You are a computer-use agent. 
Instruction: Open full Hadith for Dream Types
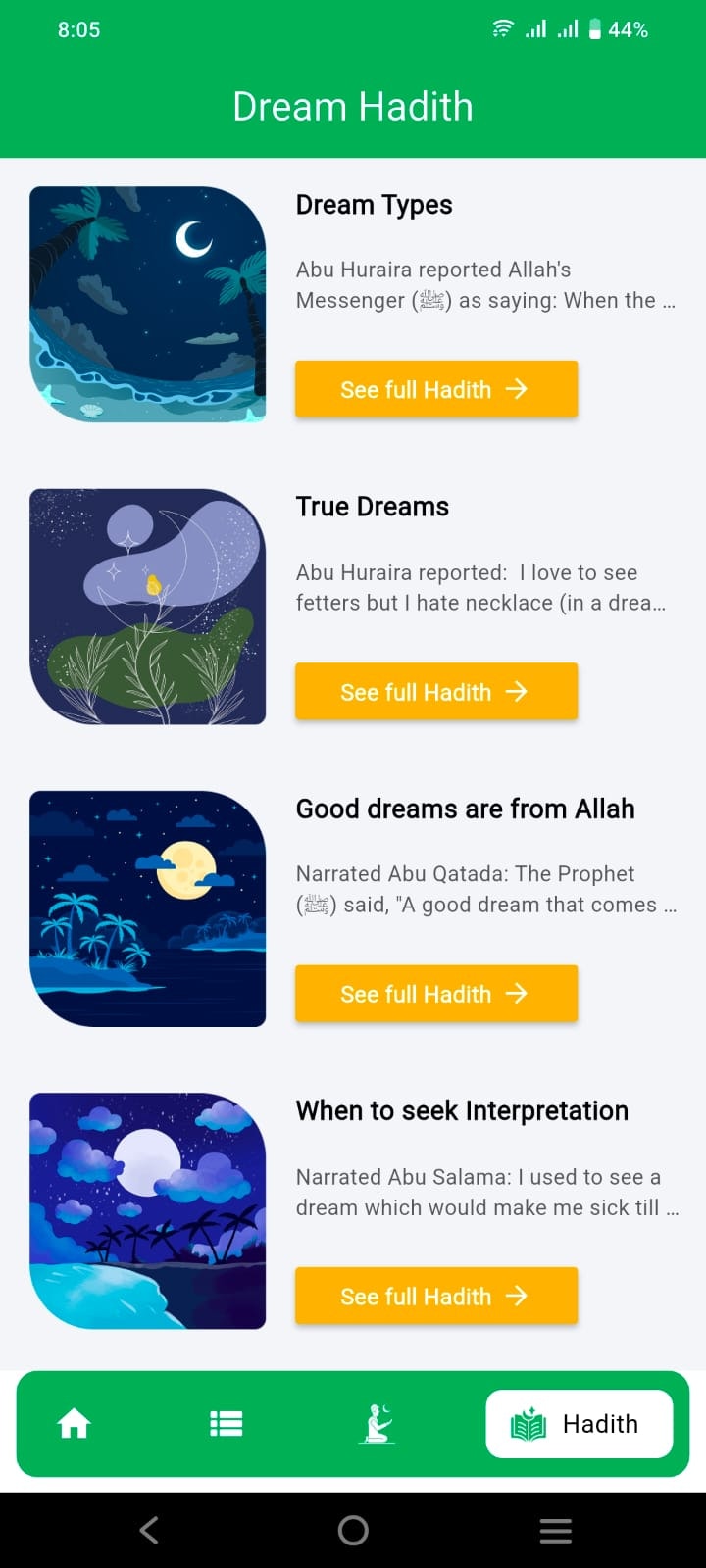pos(435,389)
